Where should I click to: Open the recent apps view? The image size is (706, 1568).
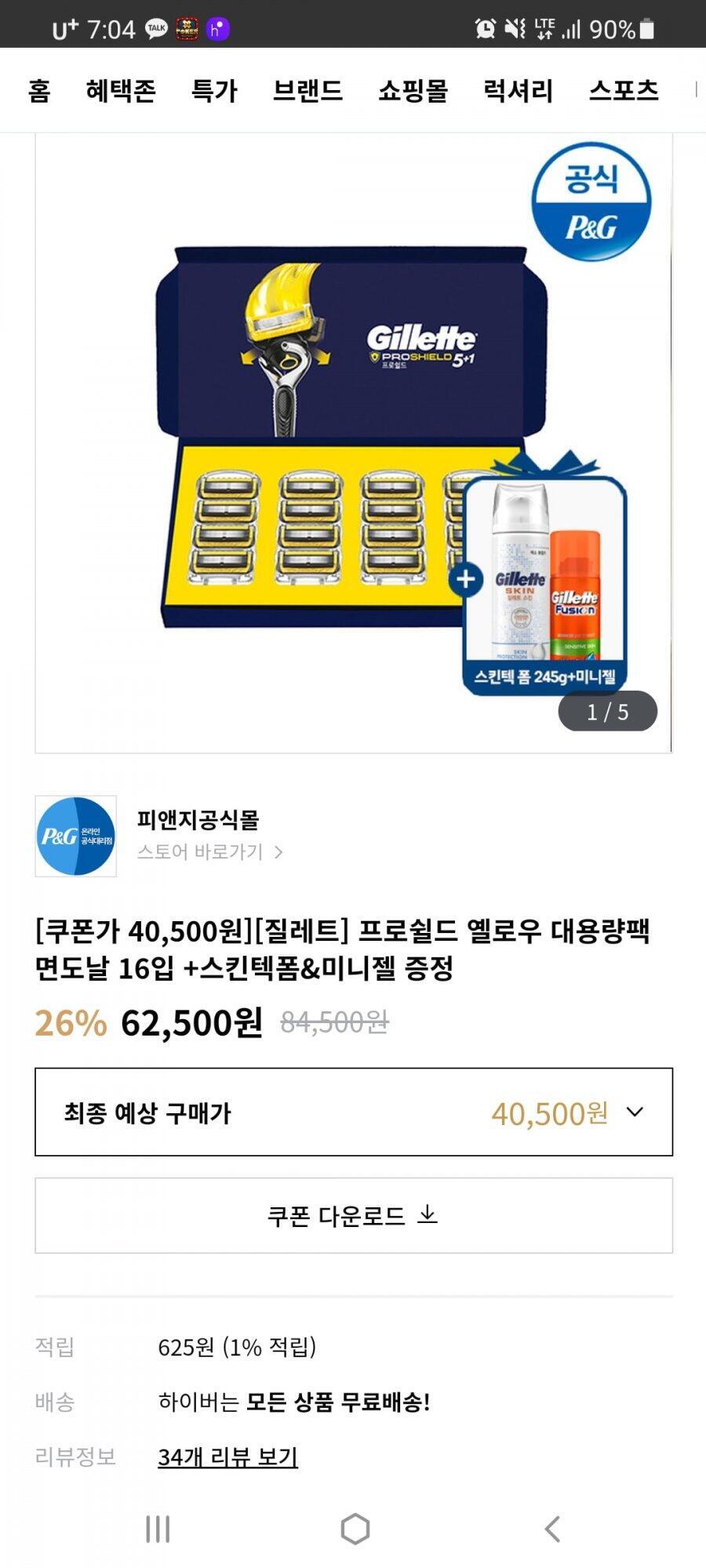(158, 1529)
